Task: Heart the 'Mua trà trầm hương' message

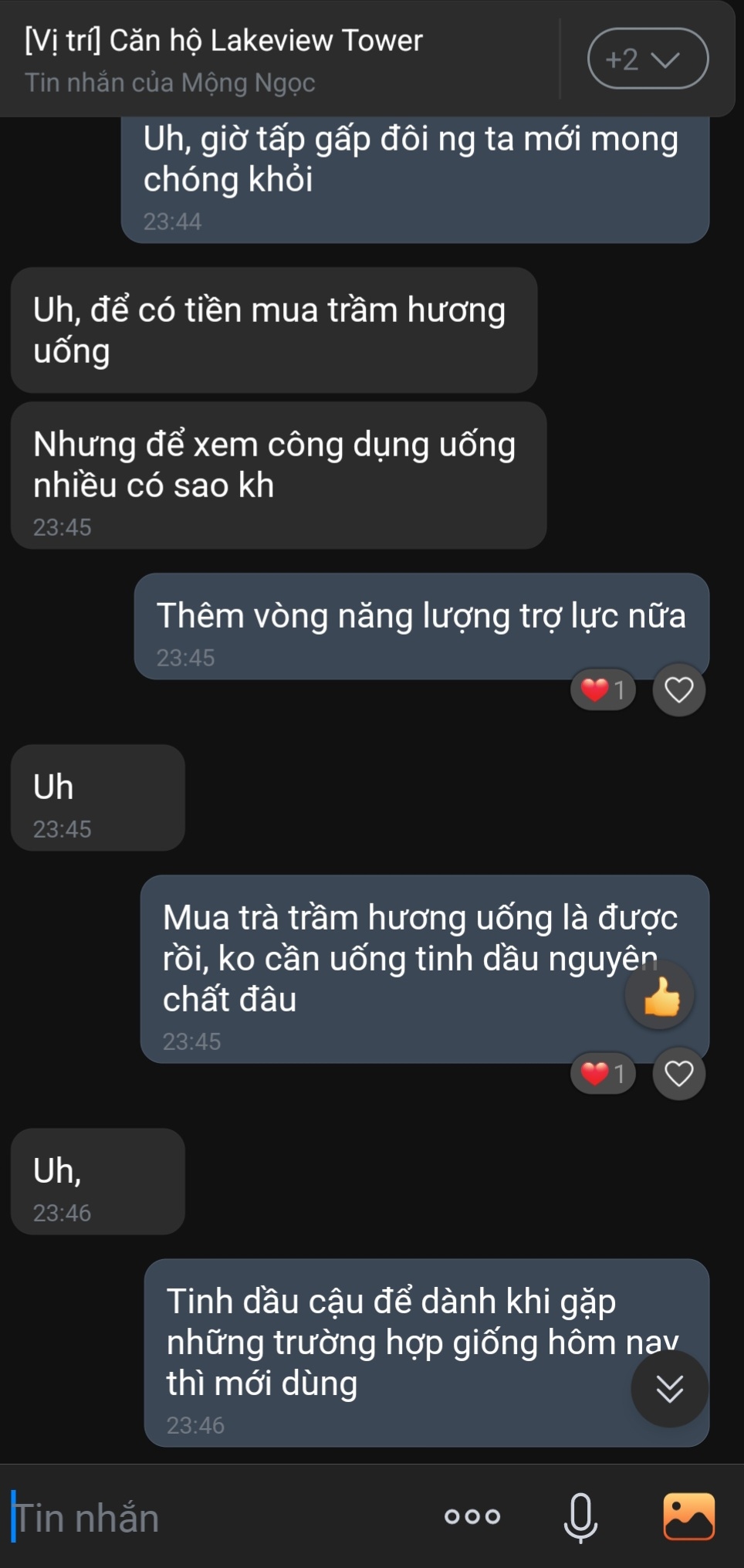Action: pos(678,1073)
